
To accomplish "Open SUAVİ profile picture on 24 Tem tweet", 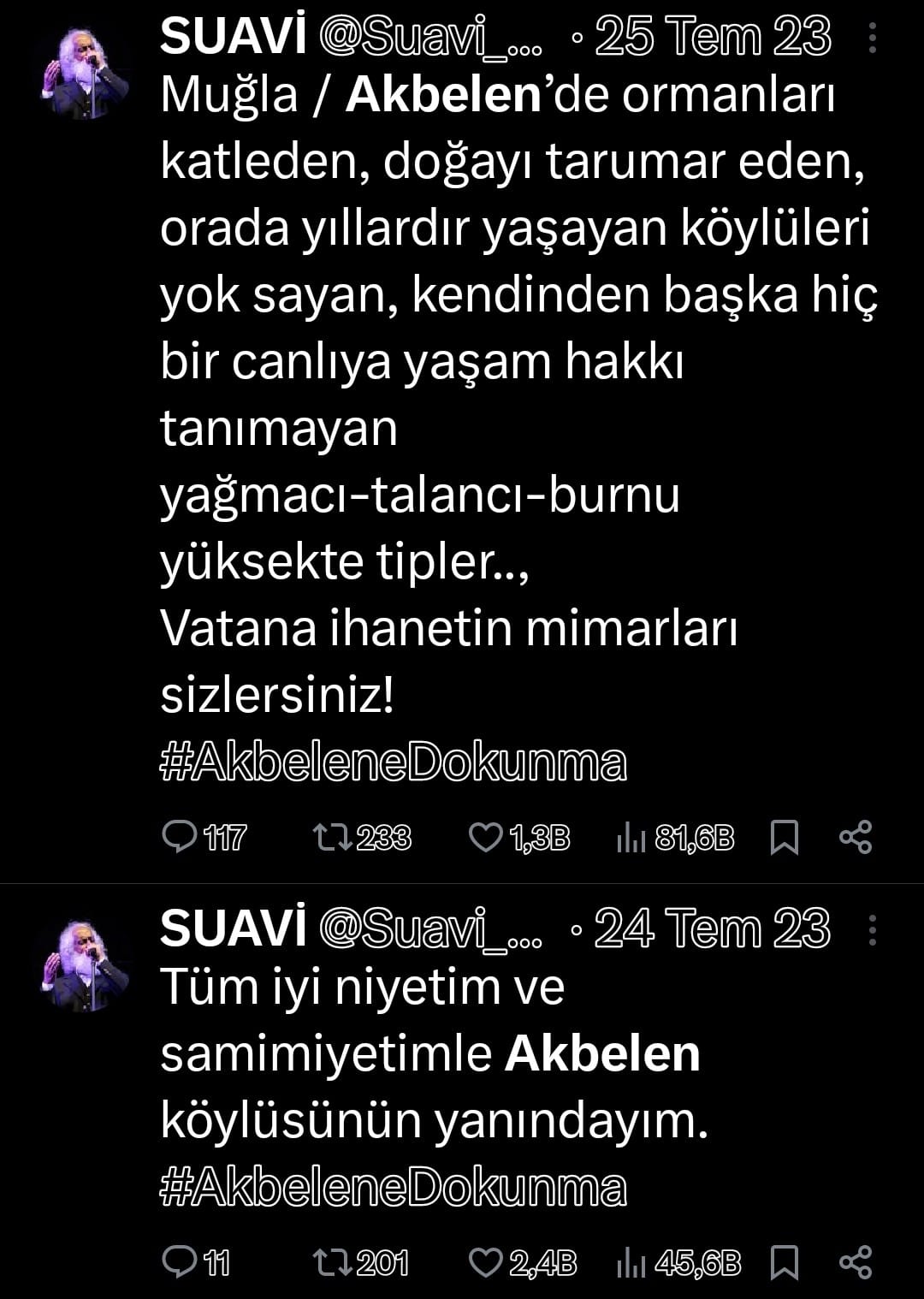I will click(x=86, y=966).
